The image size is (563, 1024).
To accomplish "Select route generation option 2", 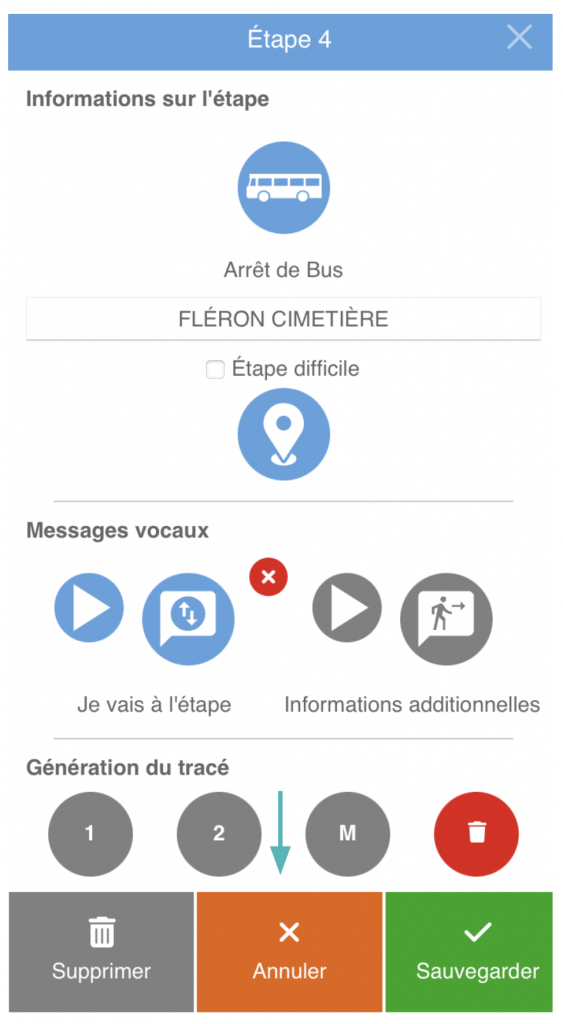I will coord(219,834).
